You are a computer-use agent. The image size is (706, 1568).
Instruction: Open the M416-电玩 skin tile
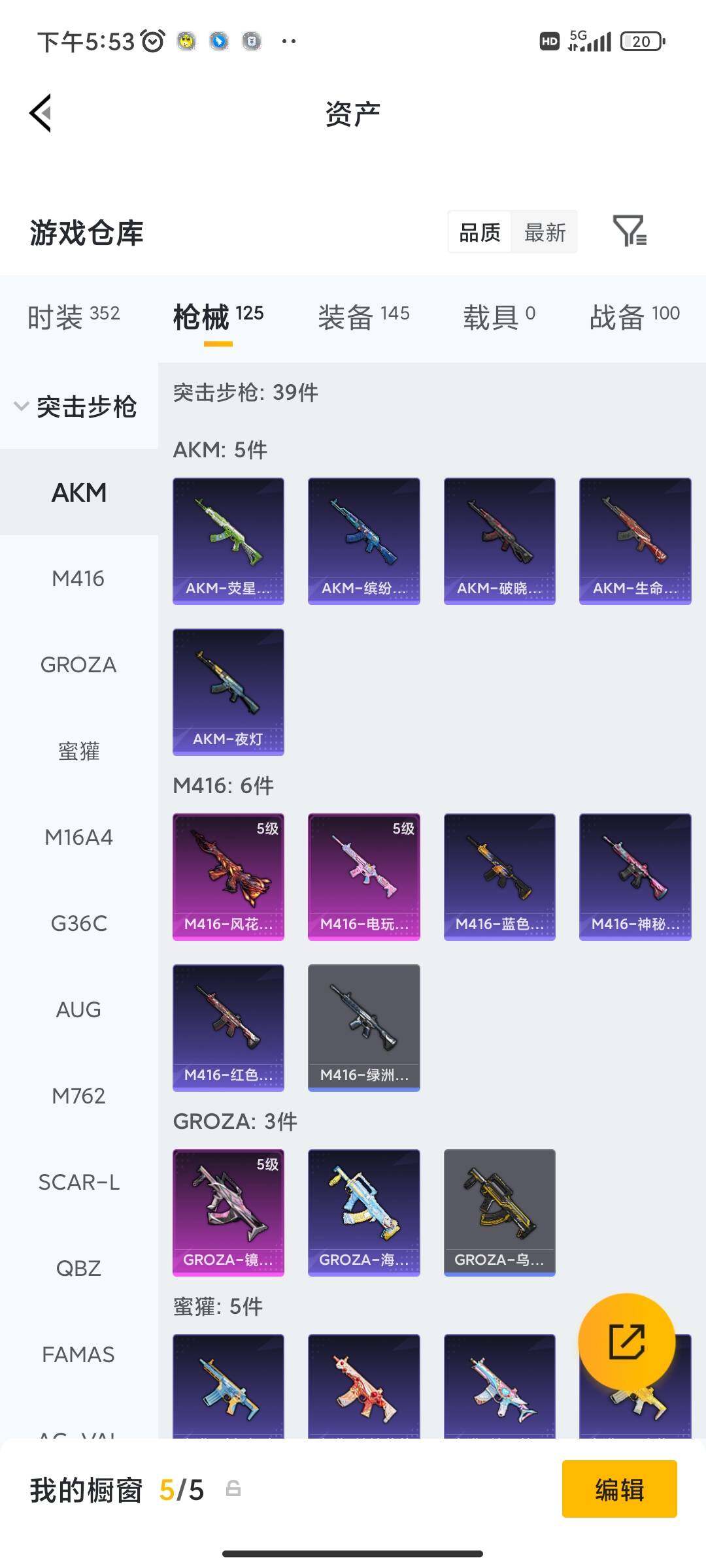[363, 877]
